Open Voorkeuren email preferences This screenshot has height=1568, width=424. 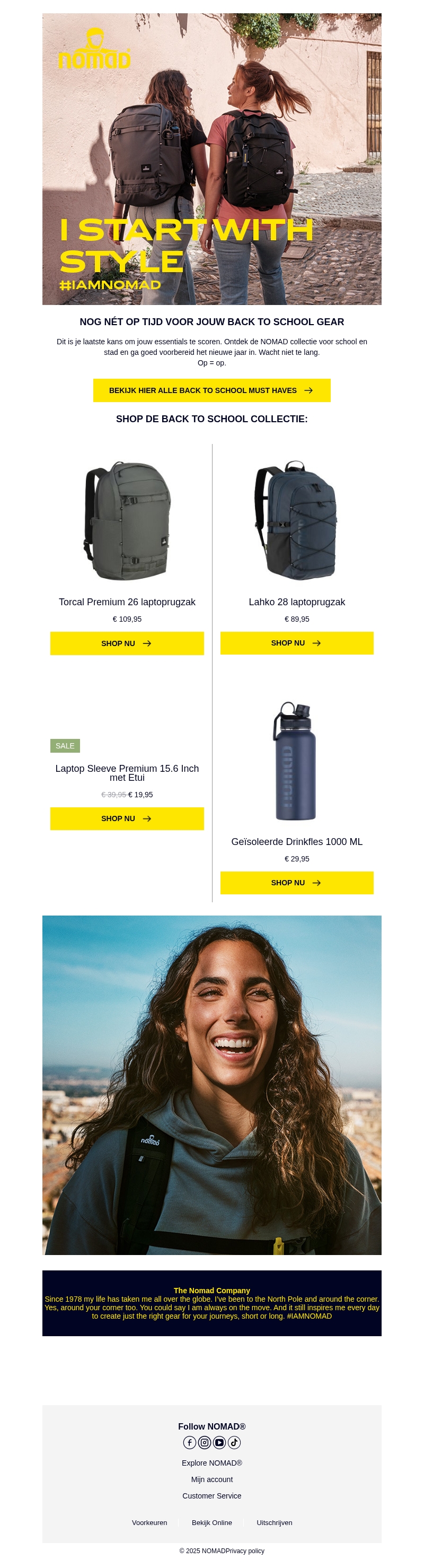pyautogui.click(x=149, y=1522)
